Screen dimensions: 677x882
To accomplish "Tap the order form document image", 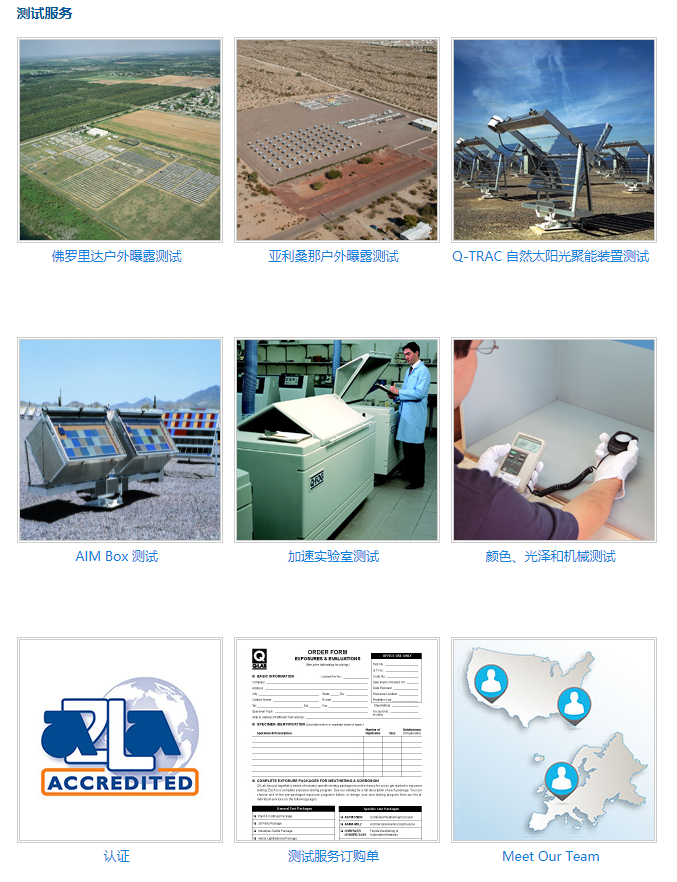I will tap(337, 740).
